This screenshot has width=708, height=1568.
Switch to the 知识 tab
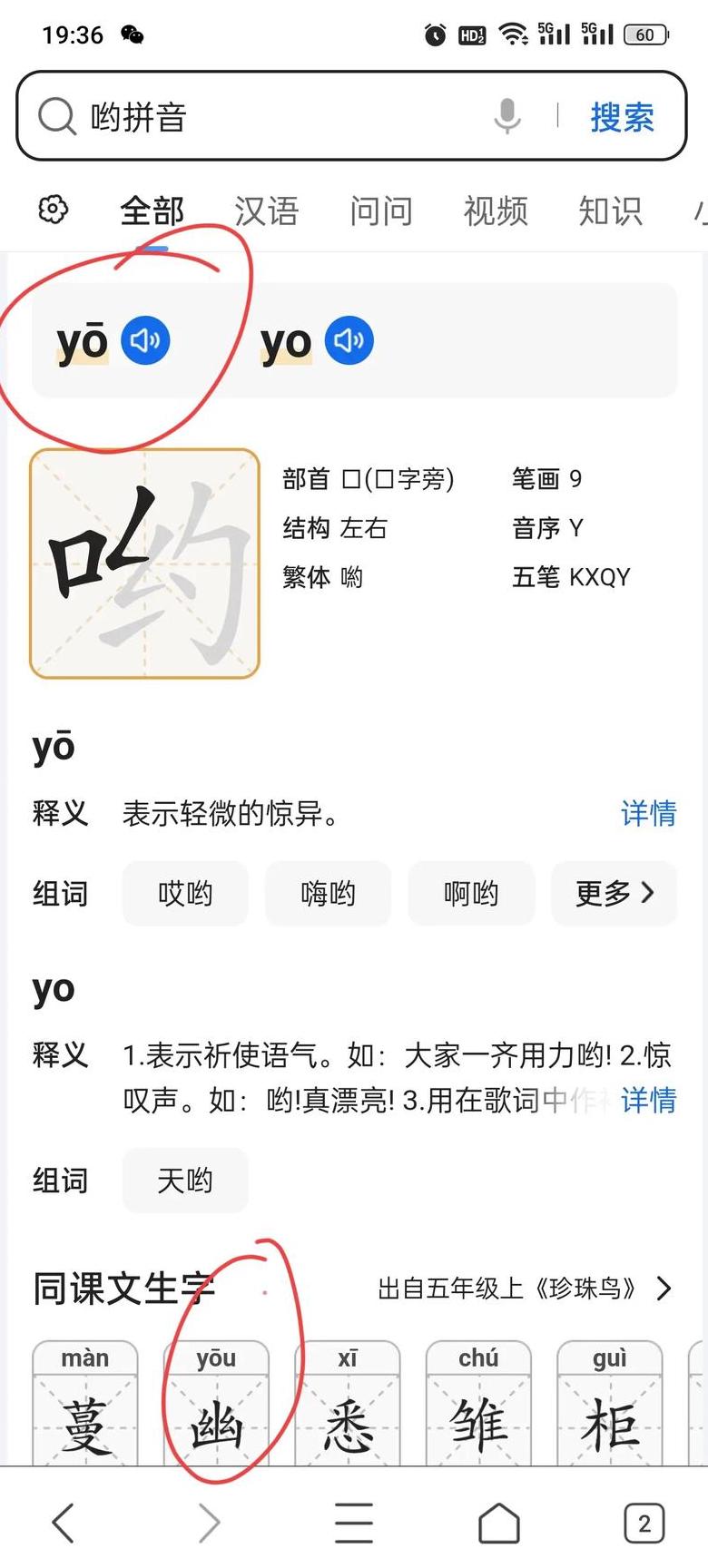(x=610, y=211)
